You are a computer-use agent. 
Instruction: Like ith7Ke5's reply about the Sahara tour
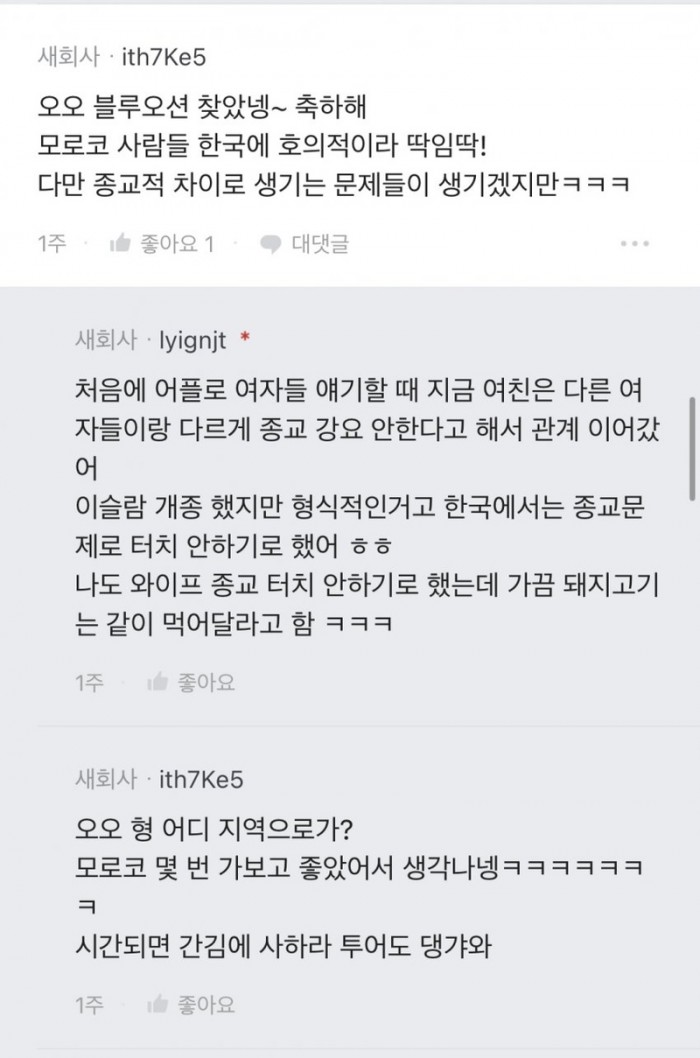190,1005
